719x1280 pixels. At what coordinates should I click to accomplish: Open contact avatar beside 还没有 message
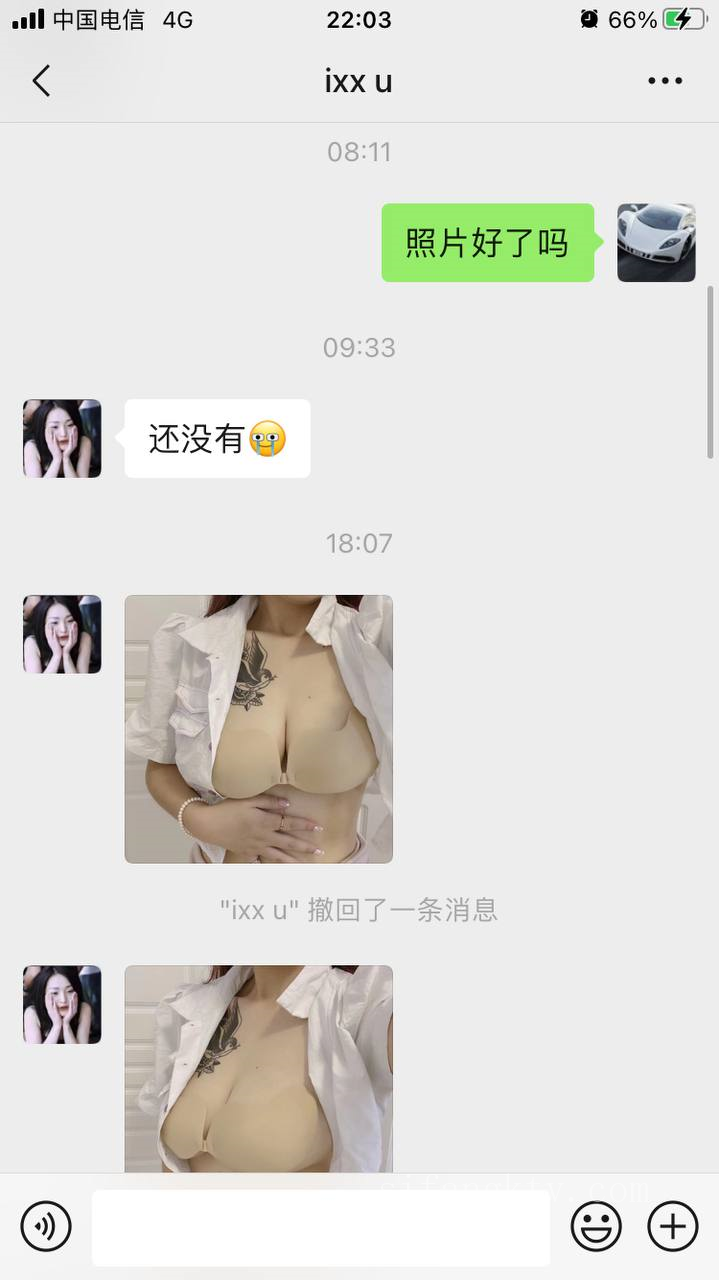coord(62,439)
